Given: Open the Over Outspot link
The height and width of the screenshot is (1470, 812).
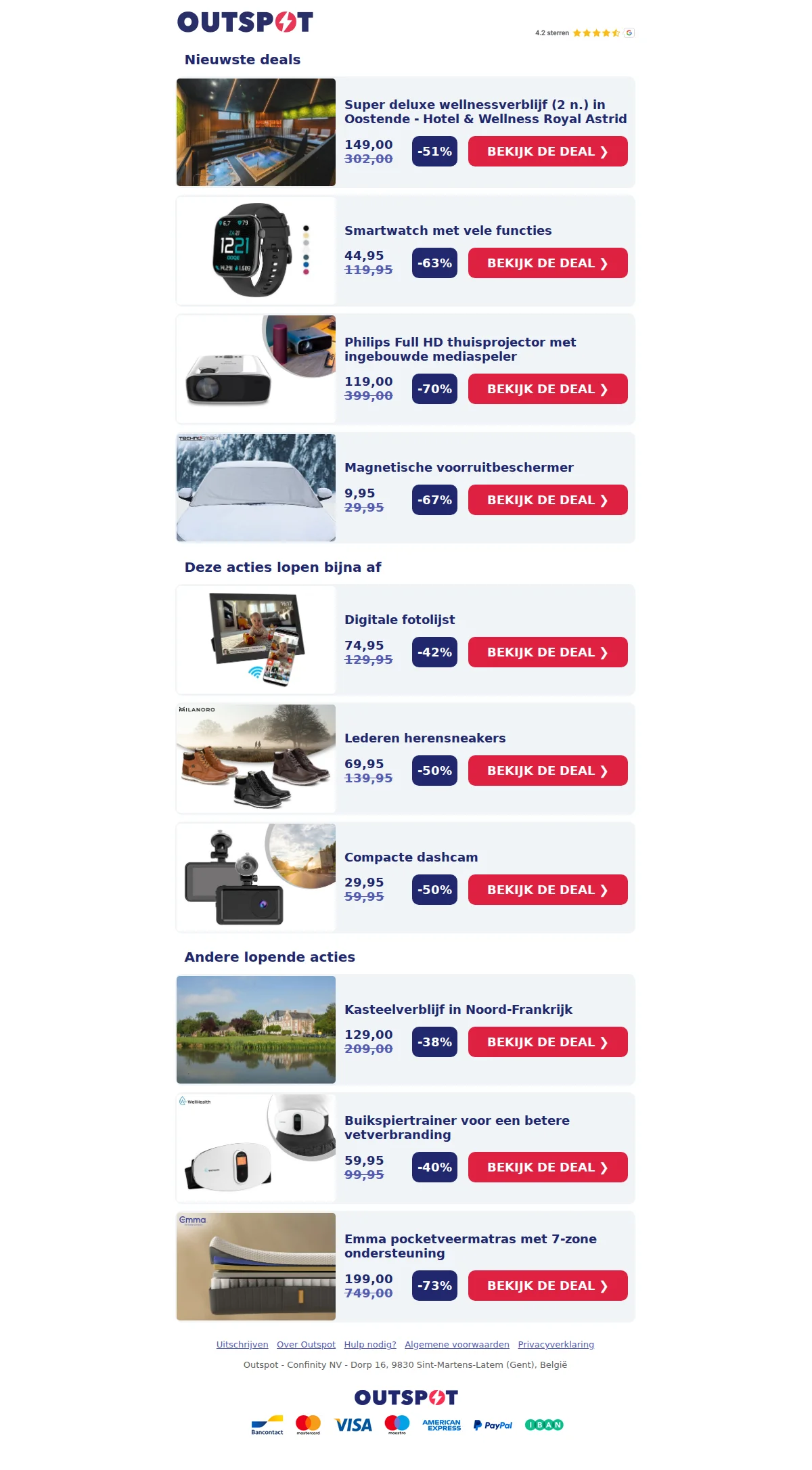Looking at the screenshot, I should [x=306, y=1345].
